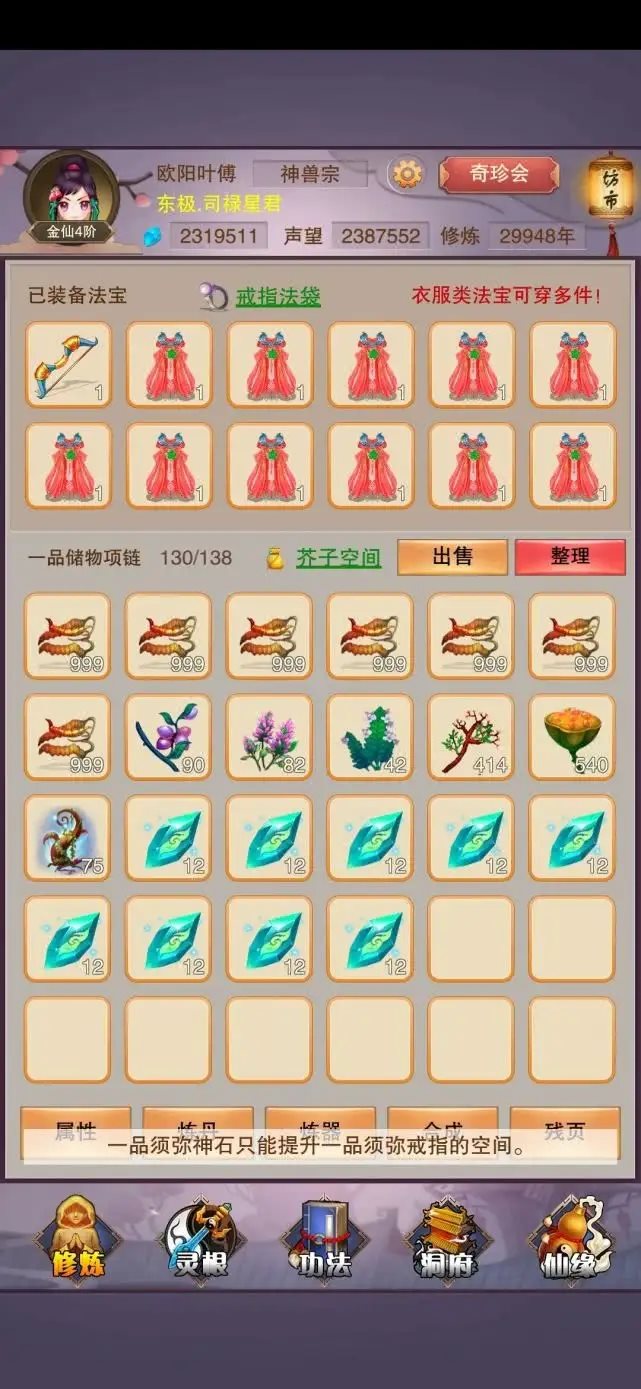Select the pink flower item with 82
This screenshot has width=641, height=1389.
269,737
